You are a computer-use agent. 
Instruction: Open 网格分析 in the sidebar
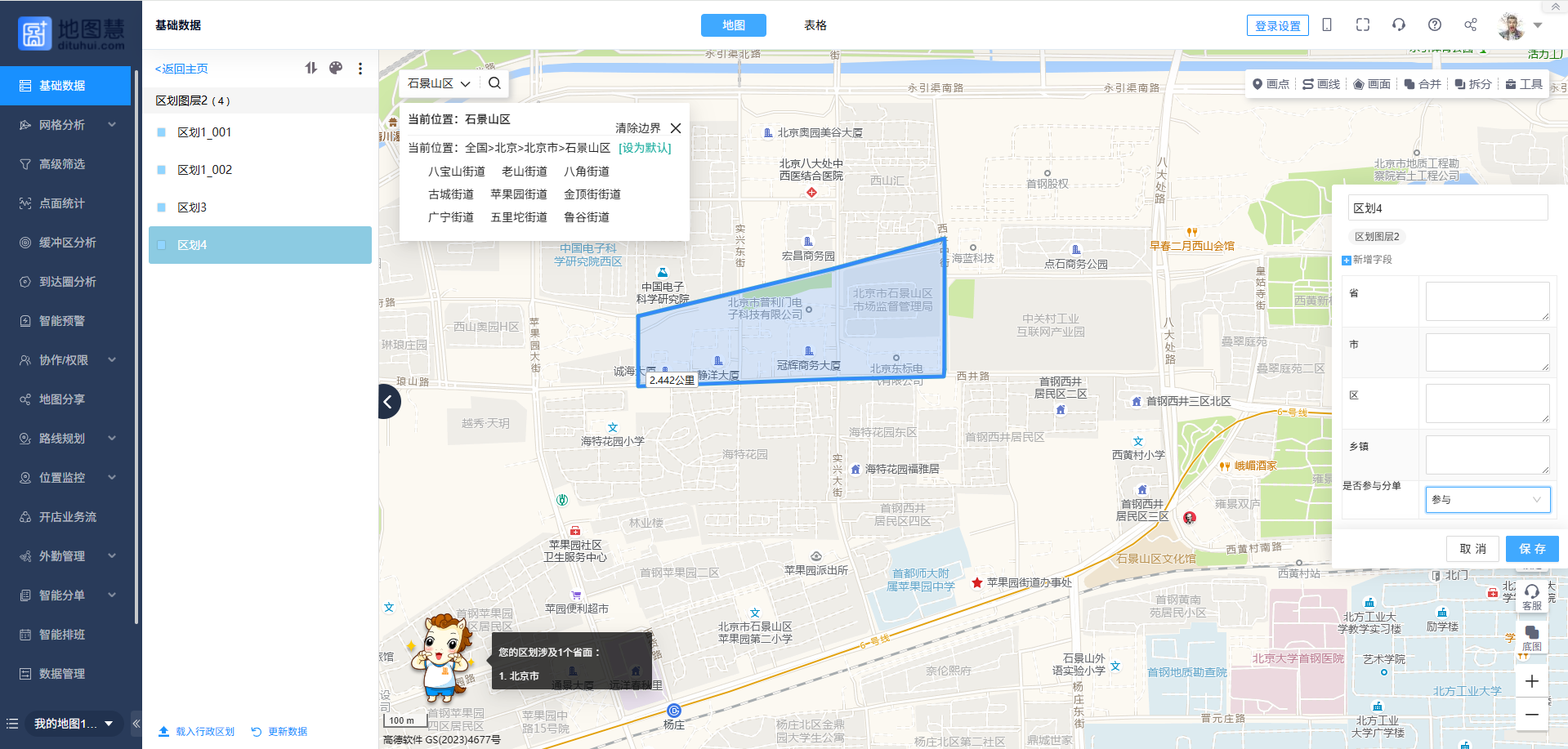tap(62, 125)
